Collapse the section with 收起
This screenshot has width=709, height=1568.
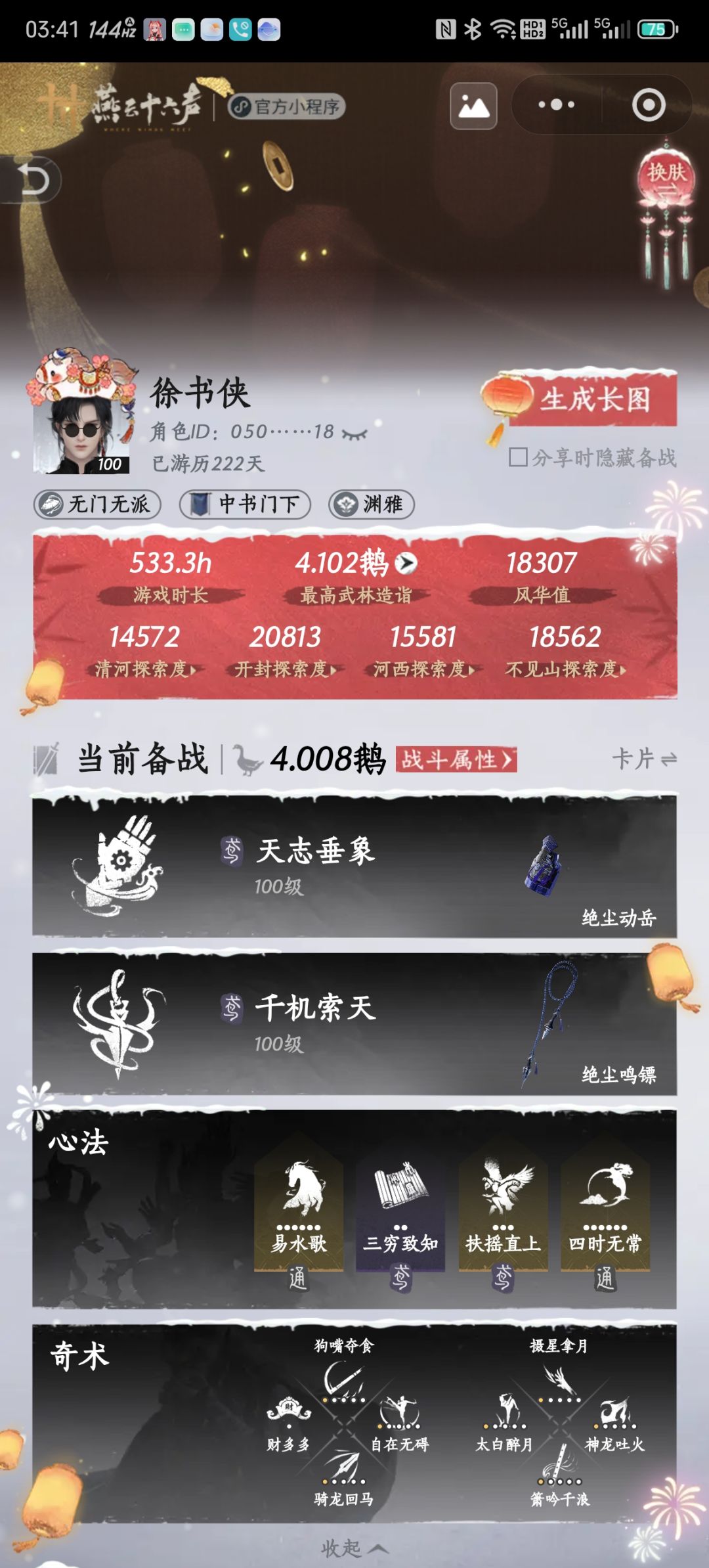(x=354, y=1549)
